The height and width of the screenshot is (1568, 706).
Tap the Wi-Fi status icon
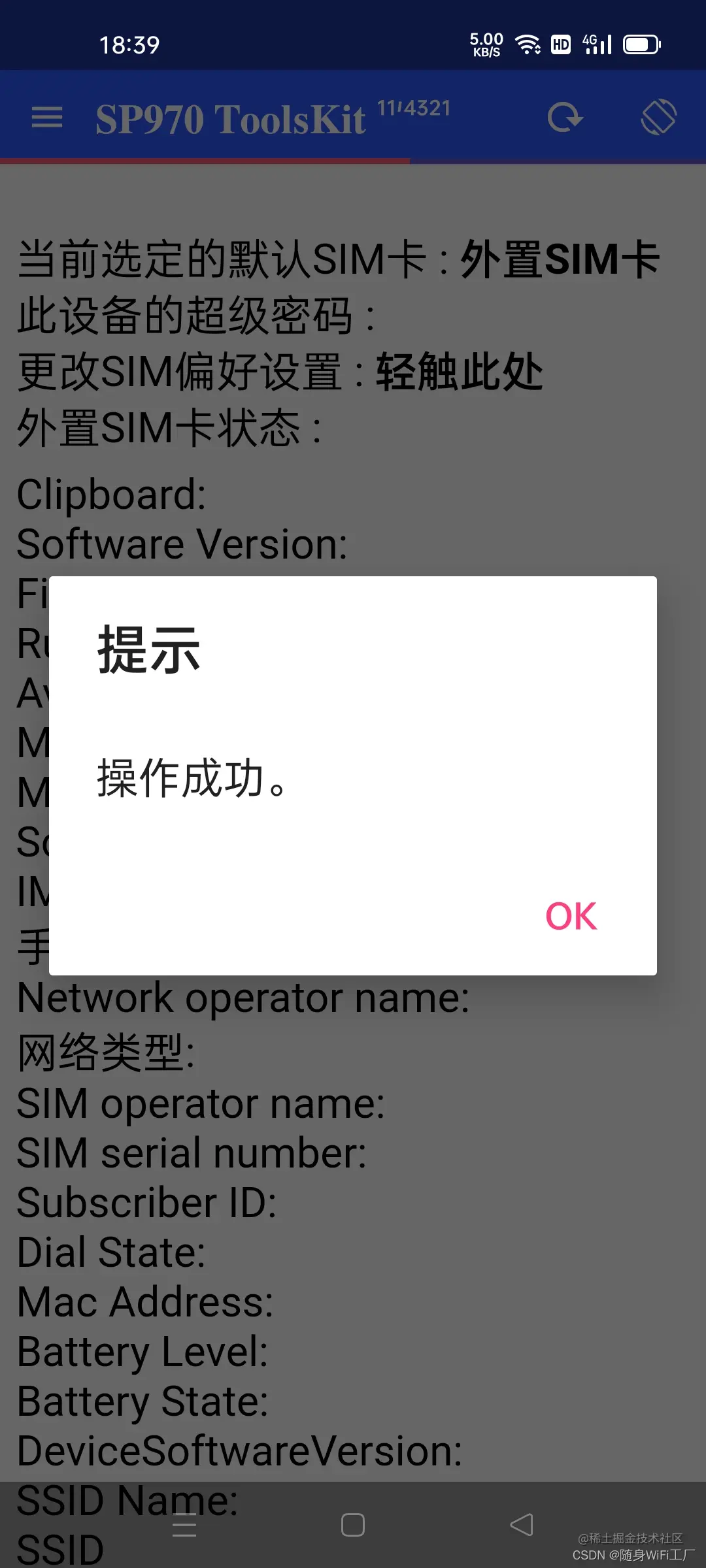coord(527,44)
